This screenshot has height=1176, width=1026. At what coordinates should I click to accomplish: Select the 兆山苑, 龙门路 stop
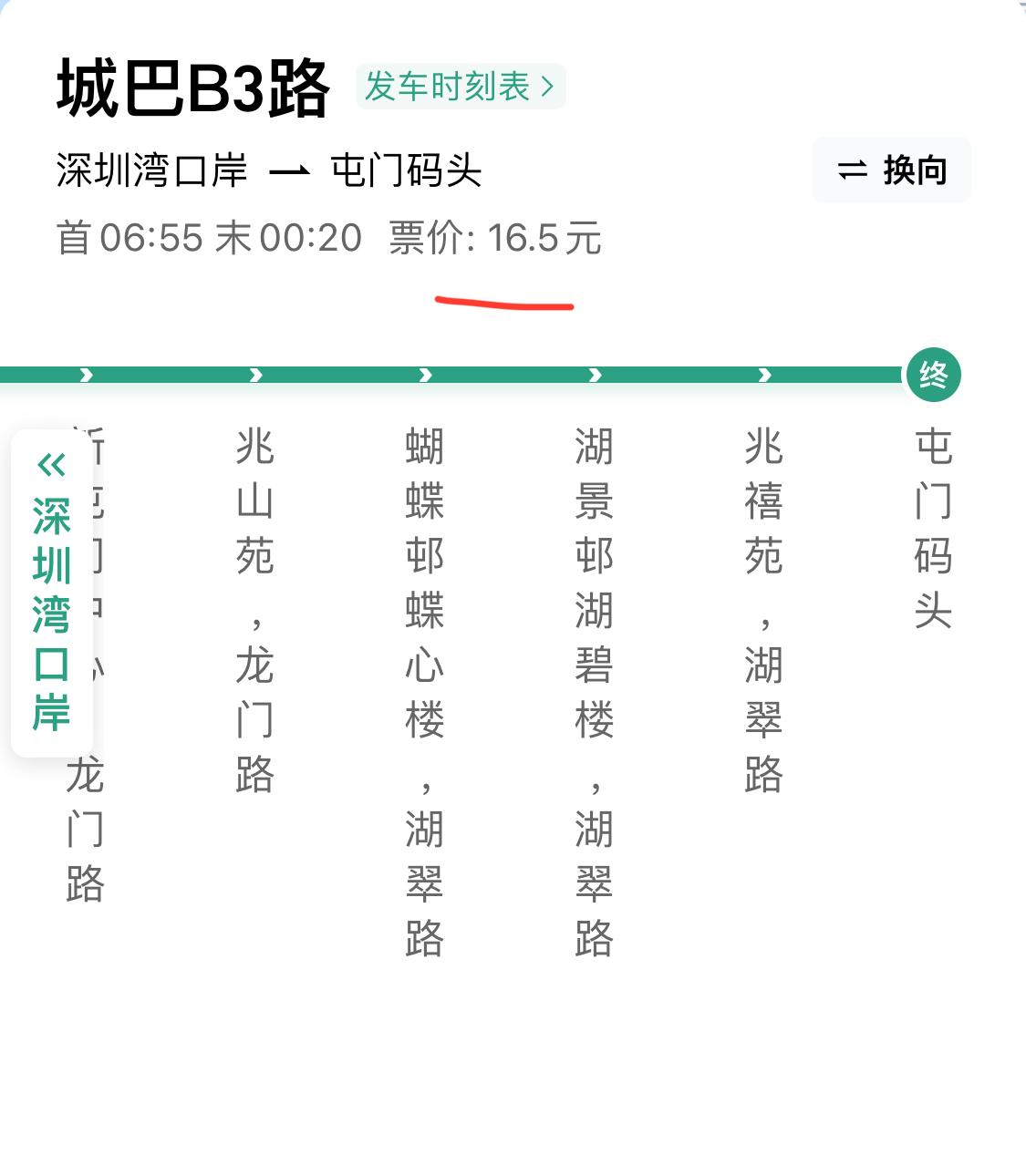(254, 611)
